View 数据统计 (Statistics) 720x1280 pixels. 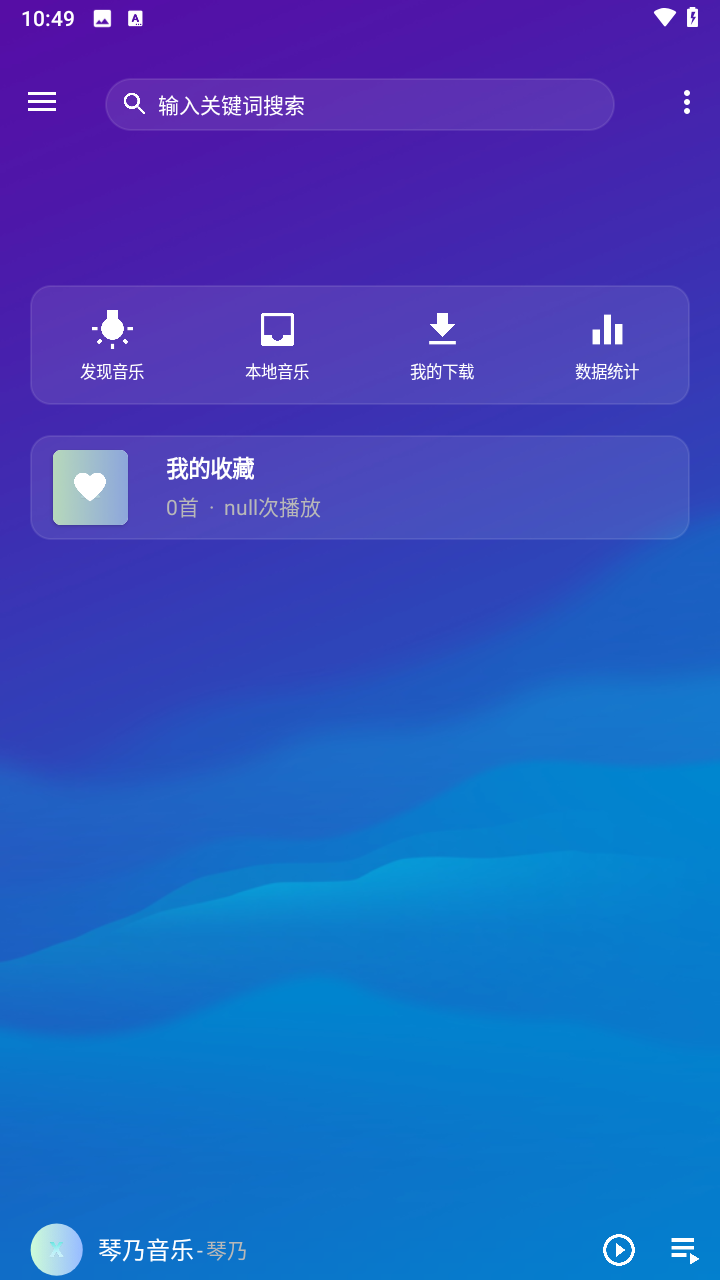click(607, 345)
